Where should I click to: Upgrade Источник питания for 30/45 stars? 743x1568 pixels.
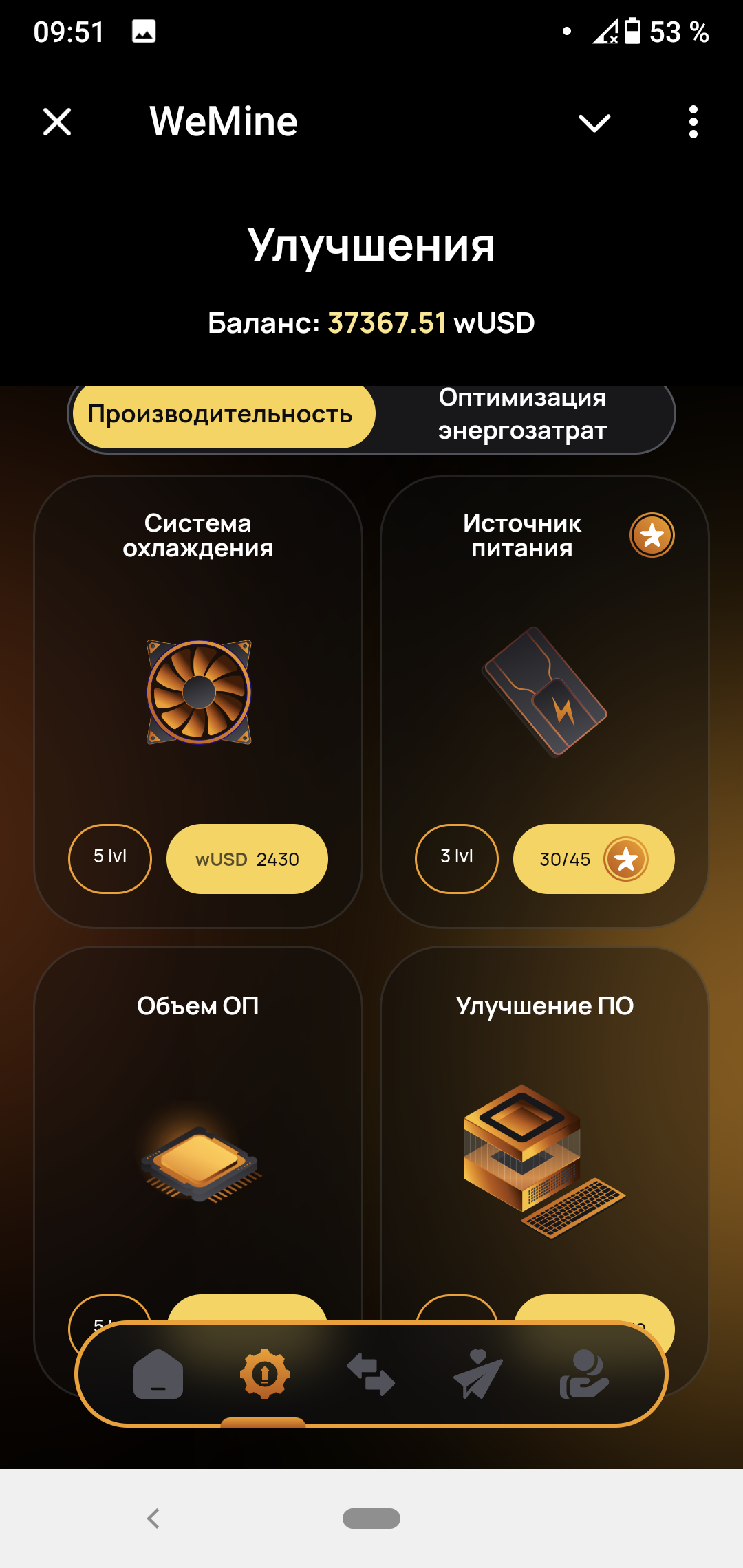tap(593, 859)
